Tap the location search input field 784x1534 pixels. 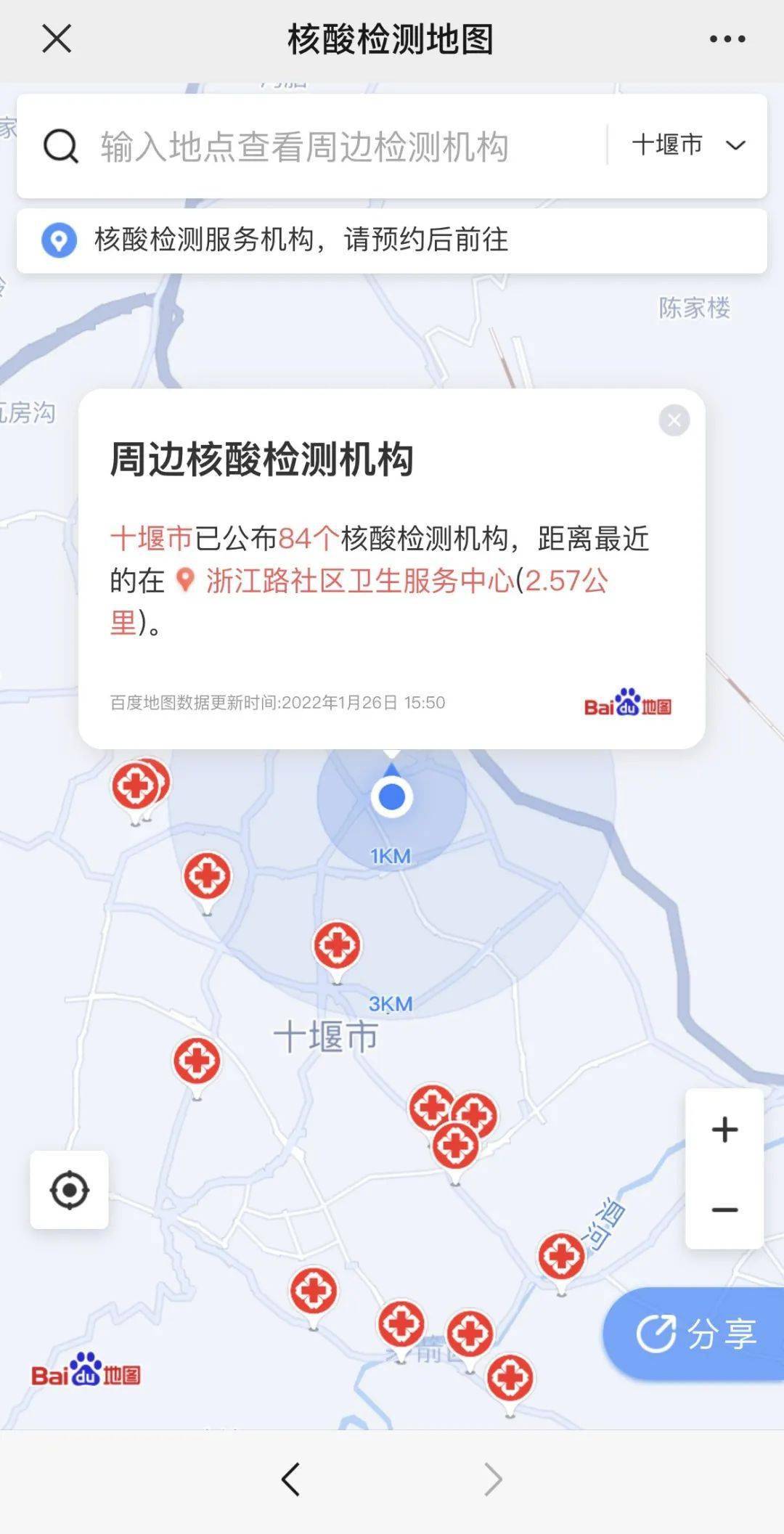point(319,146)
